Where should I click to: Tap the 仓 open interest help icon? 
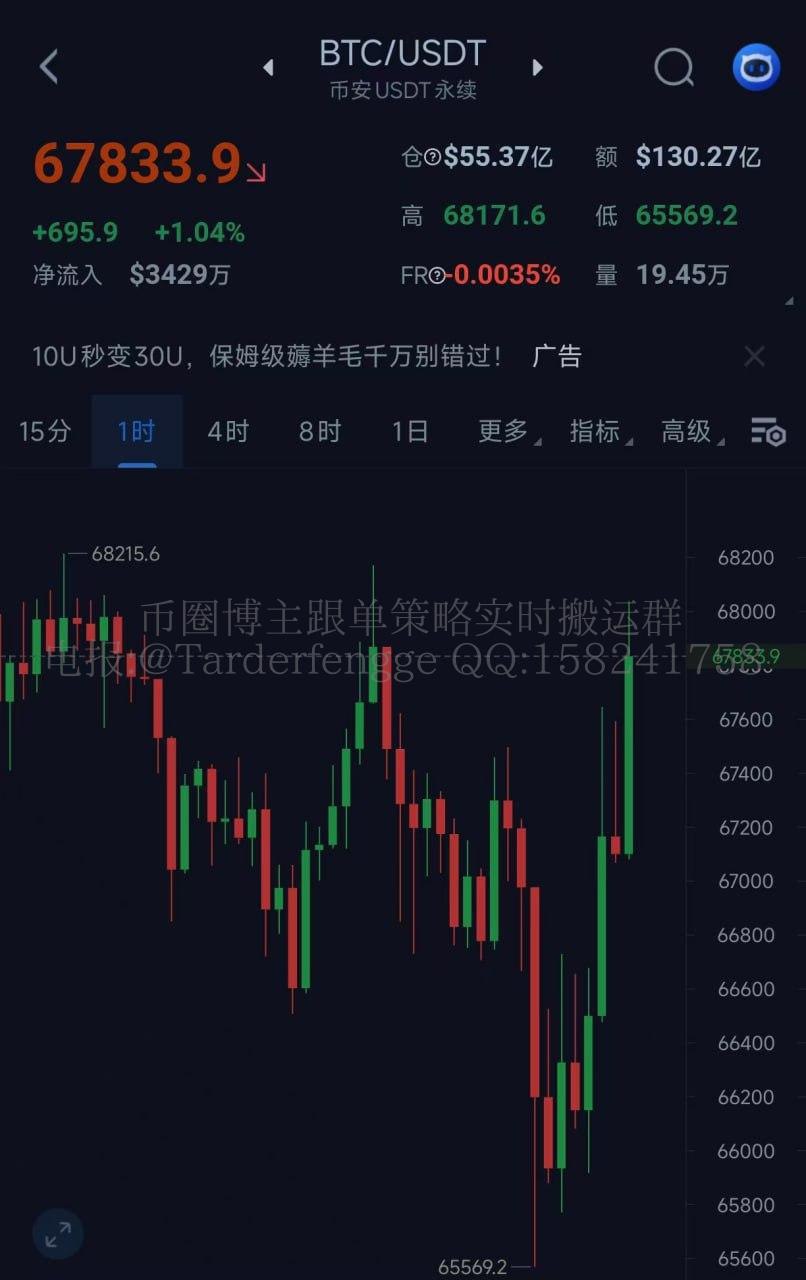(x=433, y=157)
